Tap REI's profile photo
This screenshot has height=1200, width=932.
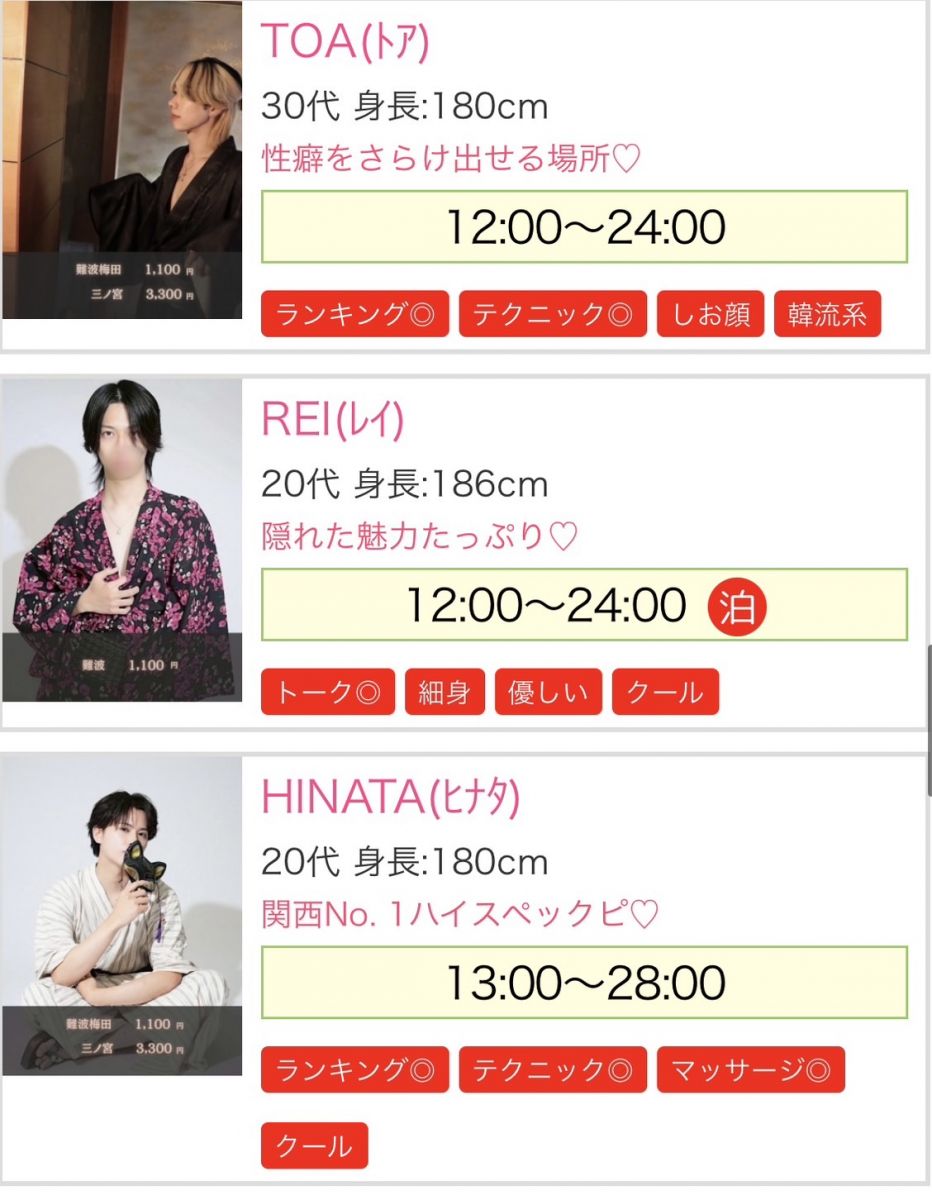click(x=122, y=540)
